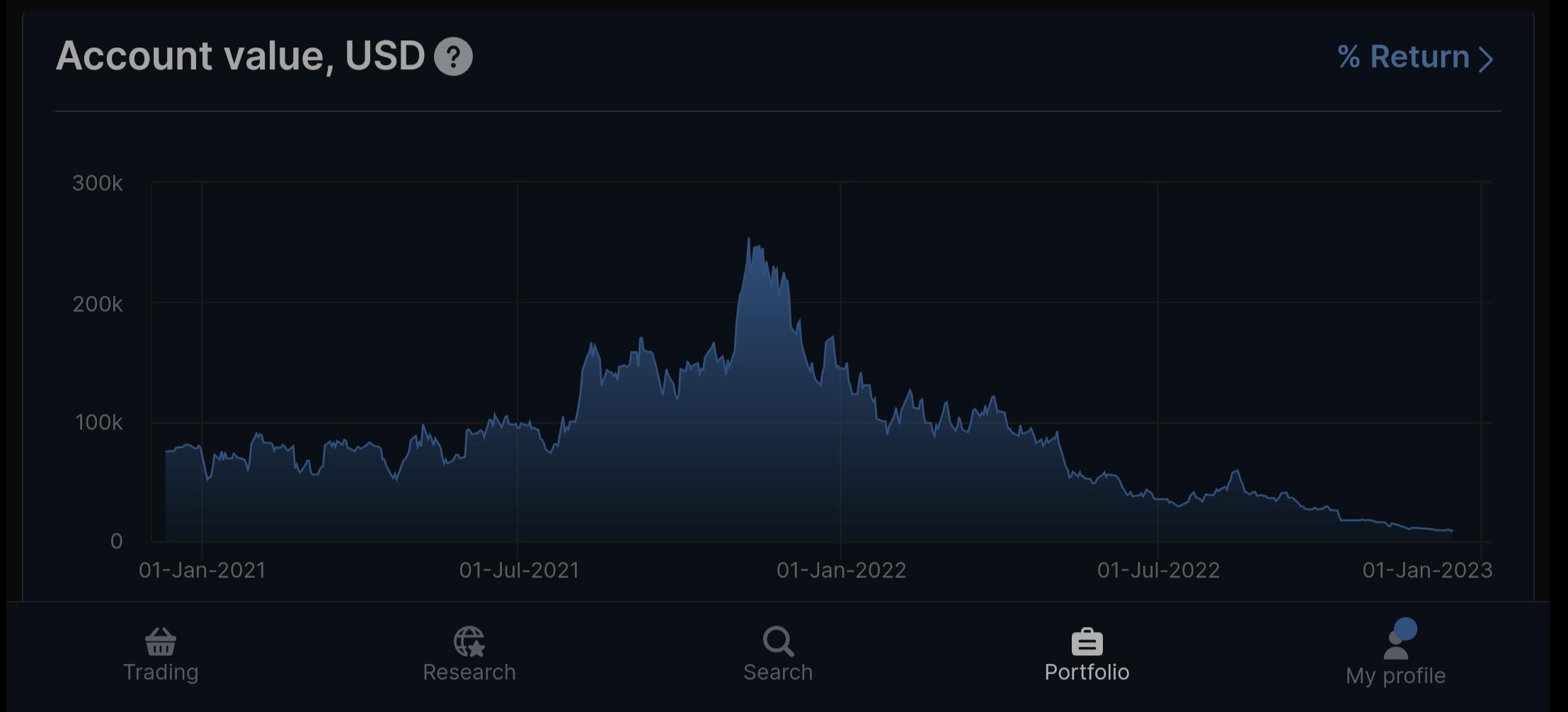Select the Portfolio tab

click(x=1087, y=655)
